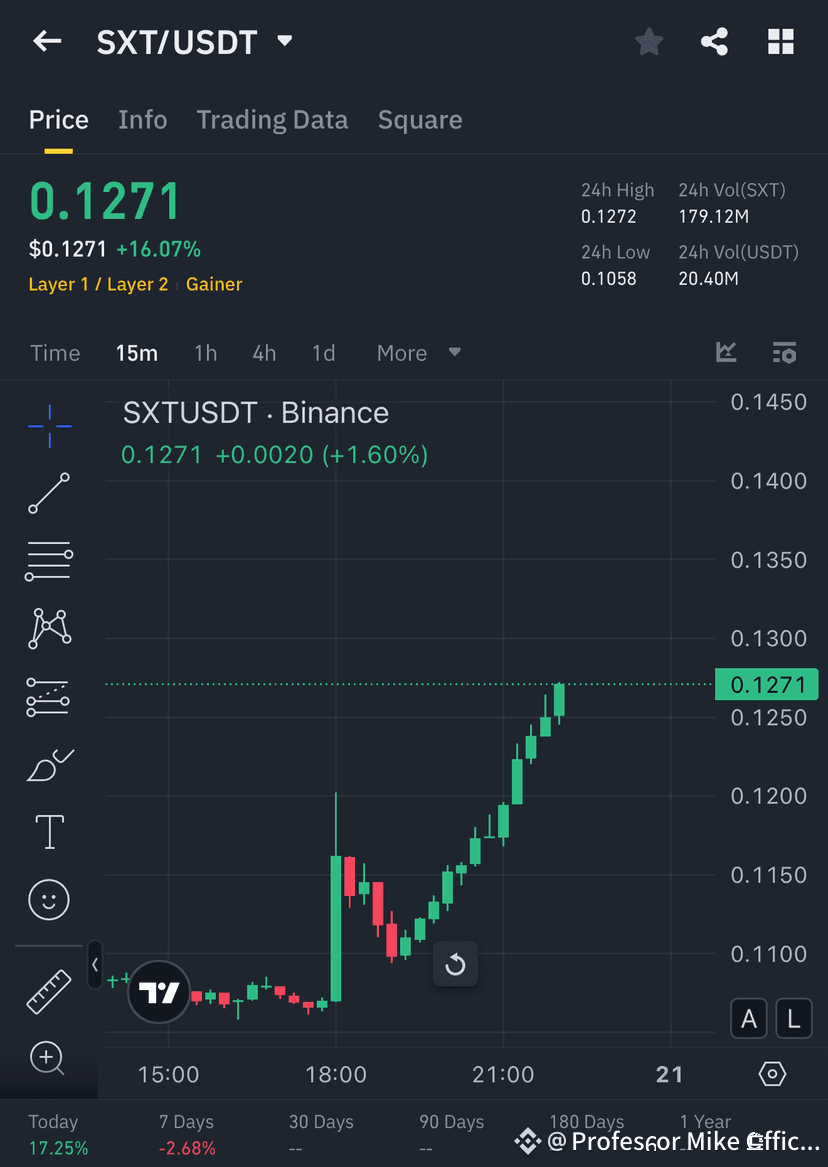Refresh the chart view
Viewport: 828px width, 1167px height.
[x=455, y=964]
